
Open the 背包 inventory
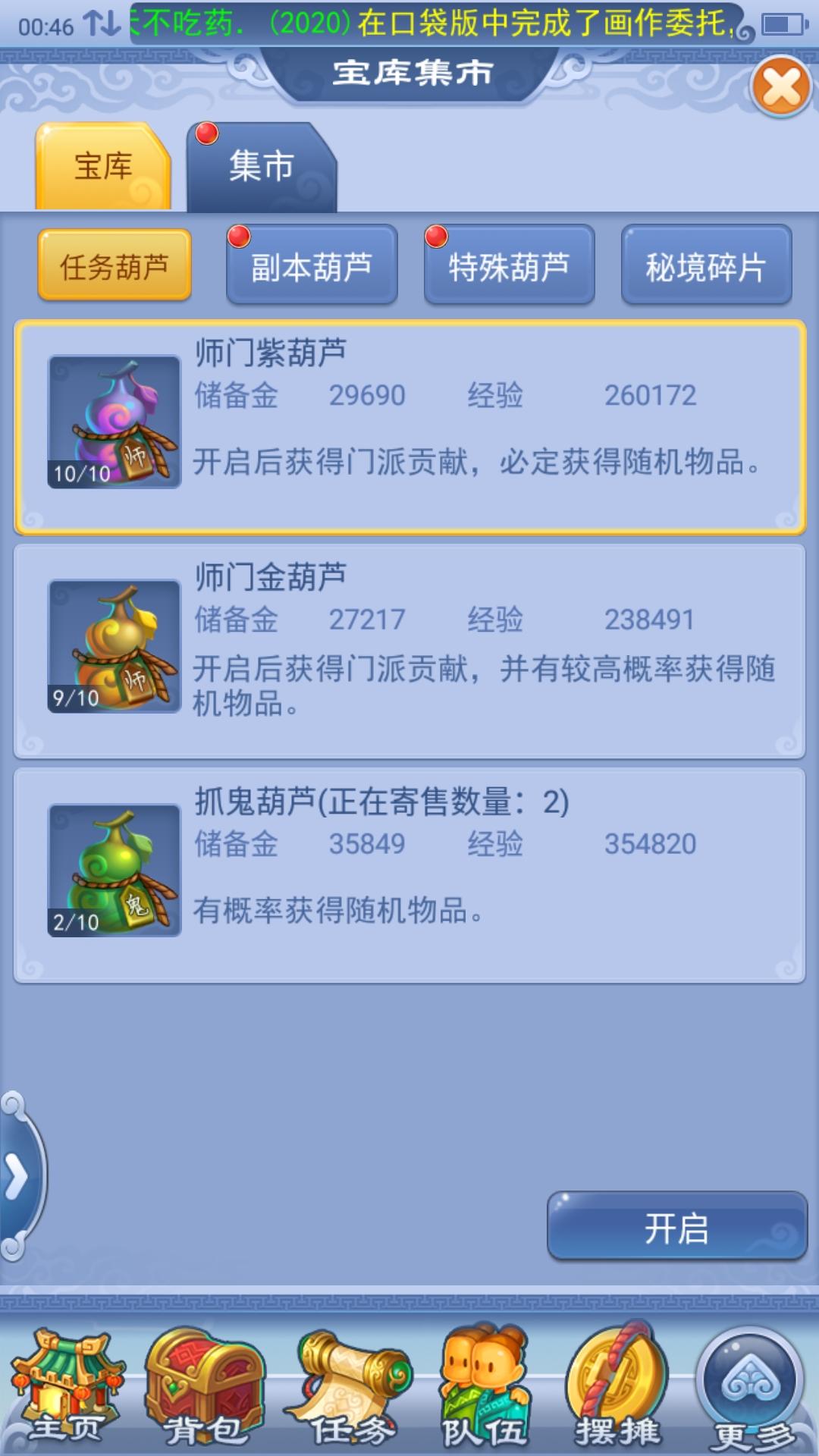205,1388
